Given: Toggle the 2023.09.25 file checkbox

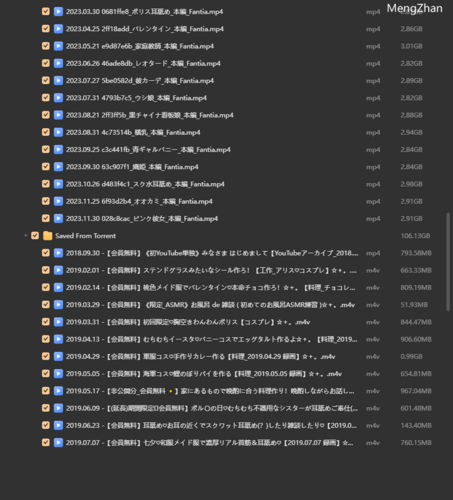Looking at the screenshot, I should 46,150.
